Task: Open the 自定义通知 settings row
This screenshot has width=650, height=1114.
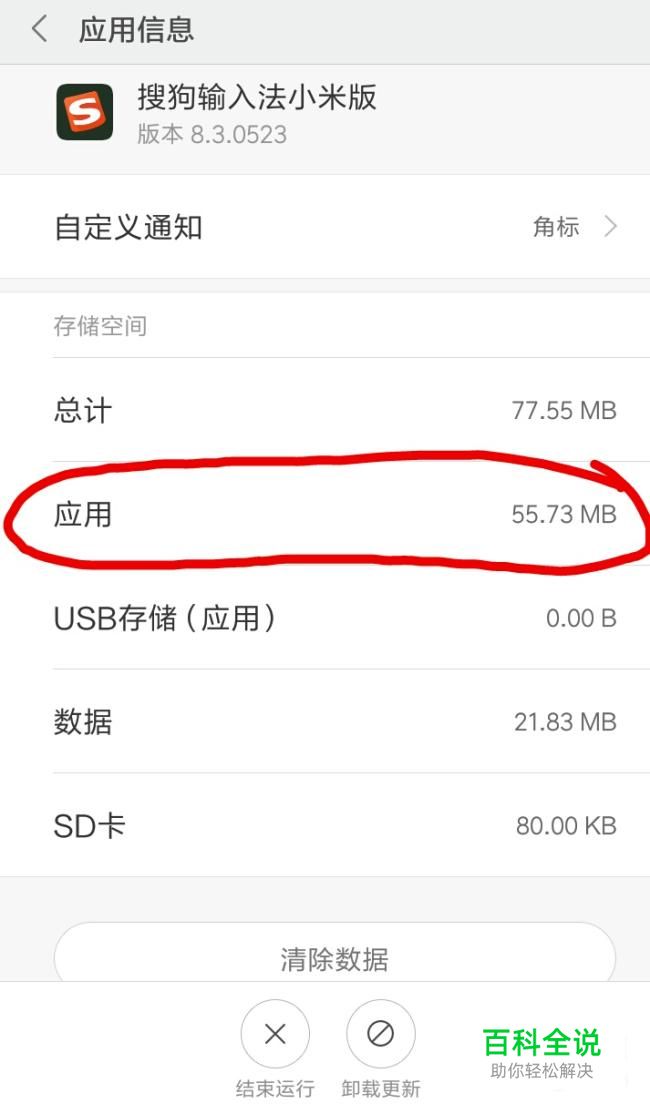Action: coord(325,227)
